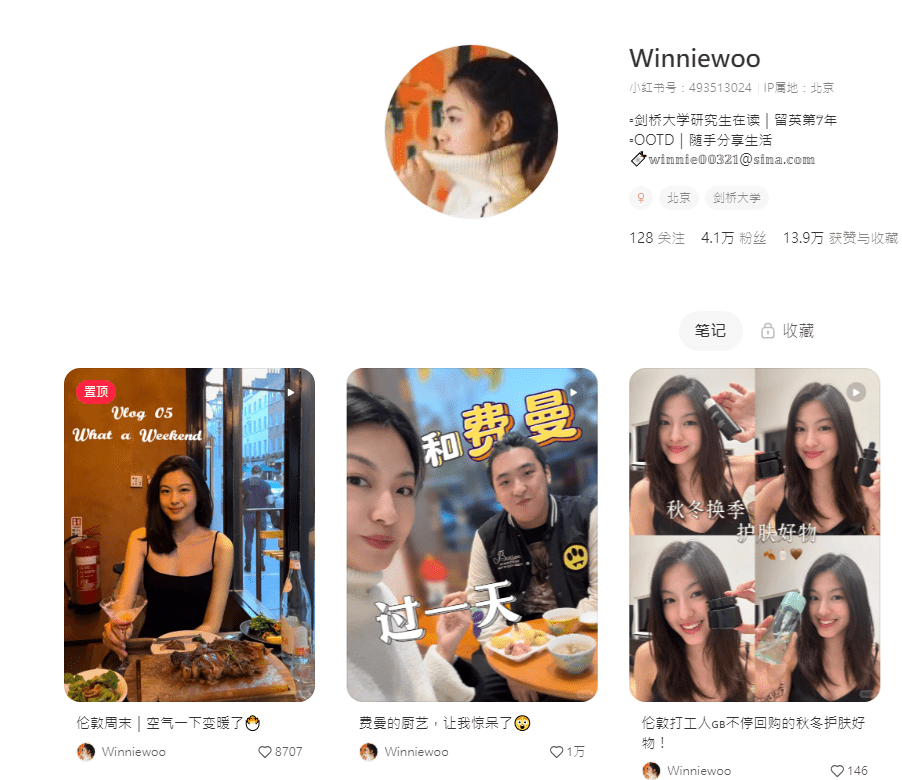
Task: Open author Winniewoo under the 费曼的厨艺 note
Action: 405,752
